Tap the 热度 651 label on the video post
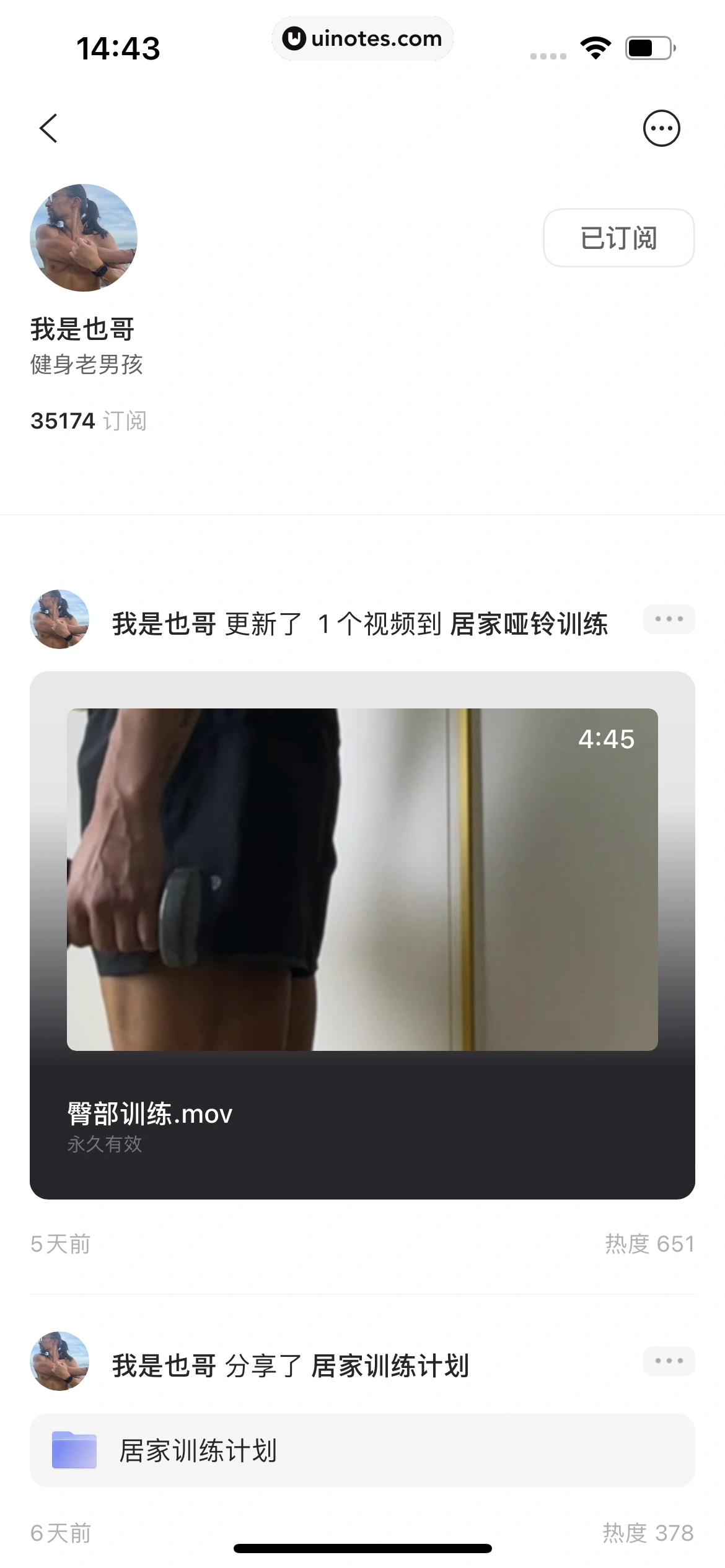 pos(649,1243)
